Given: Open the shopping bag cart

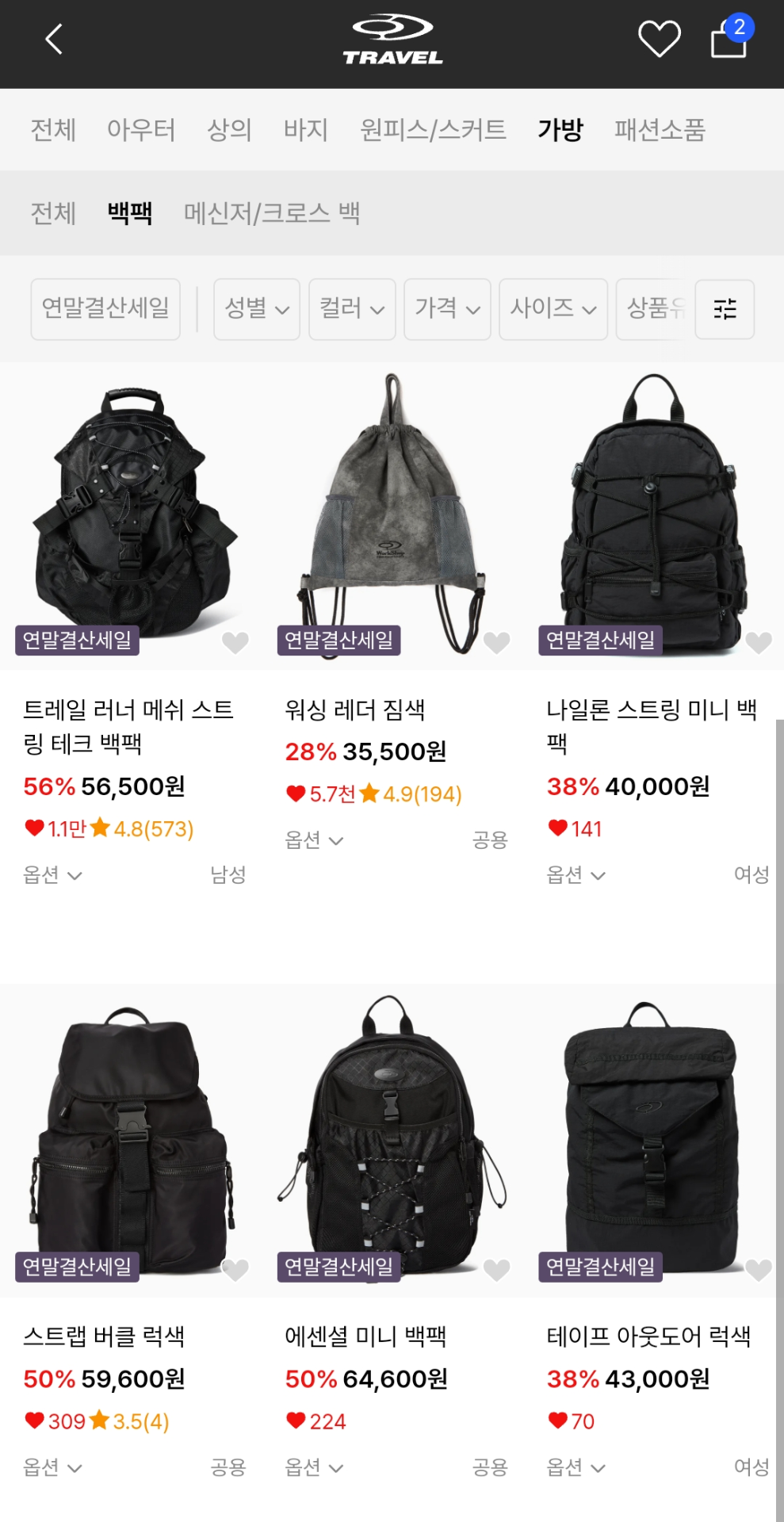Looking at the screenshot, I should click(729, 40).
